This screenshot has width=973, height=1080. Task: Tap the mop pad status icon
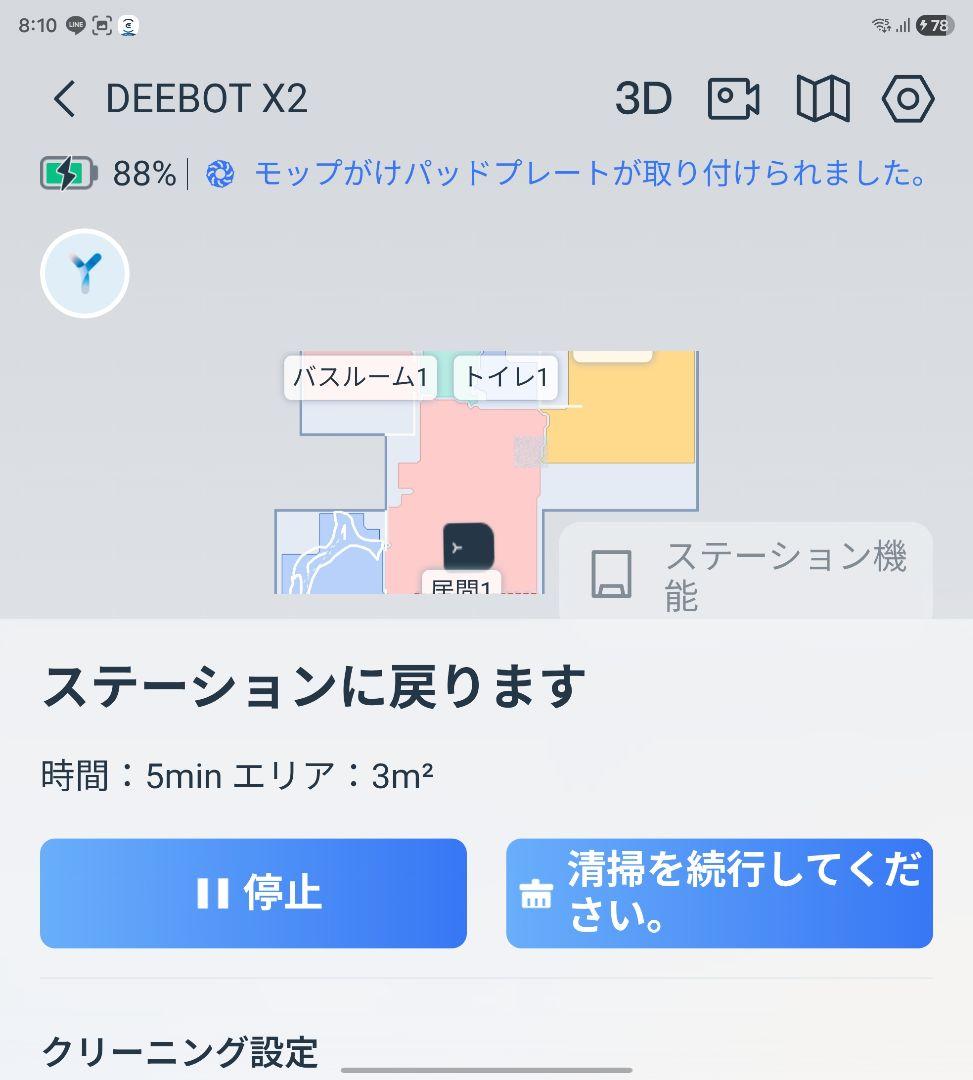point(219,174)
